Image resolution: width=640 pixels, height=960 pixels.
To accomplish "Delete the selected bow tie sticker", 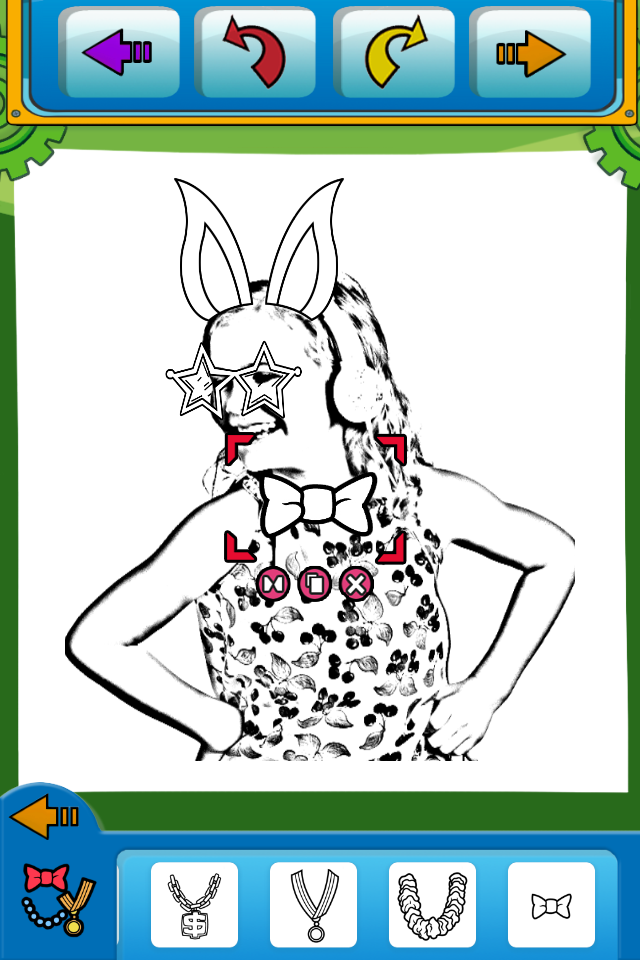I will point(356,583).
